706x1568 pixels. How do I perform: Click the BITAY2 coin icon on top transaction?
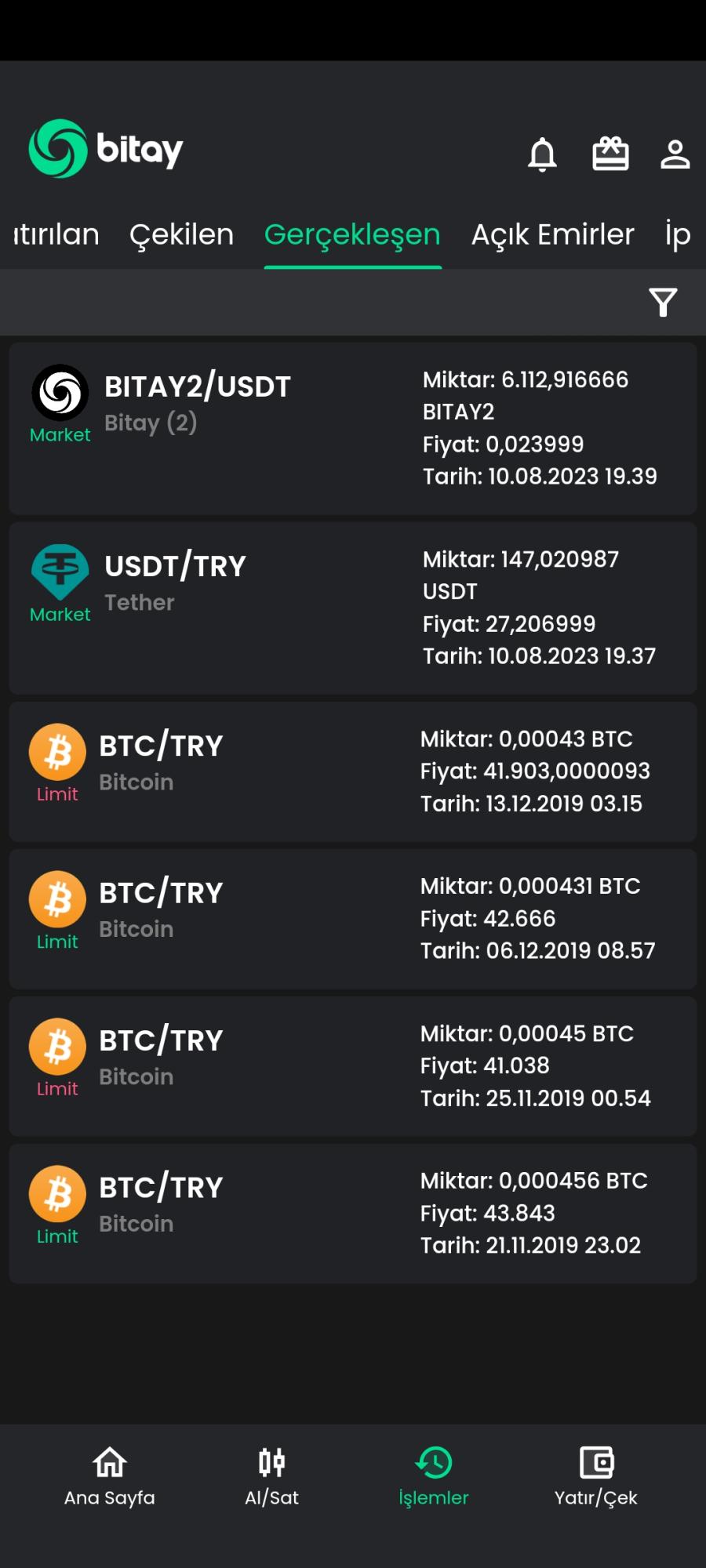[59, 392]
